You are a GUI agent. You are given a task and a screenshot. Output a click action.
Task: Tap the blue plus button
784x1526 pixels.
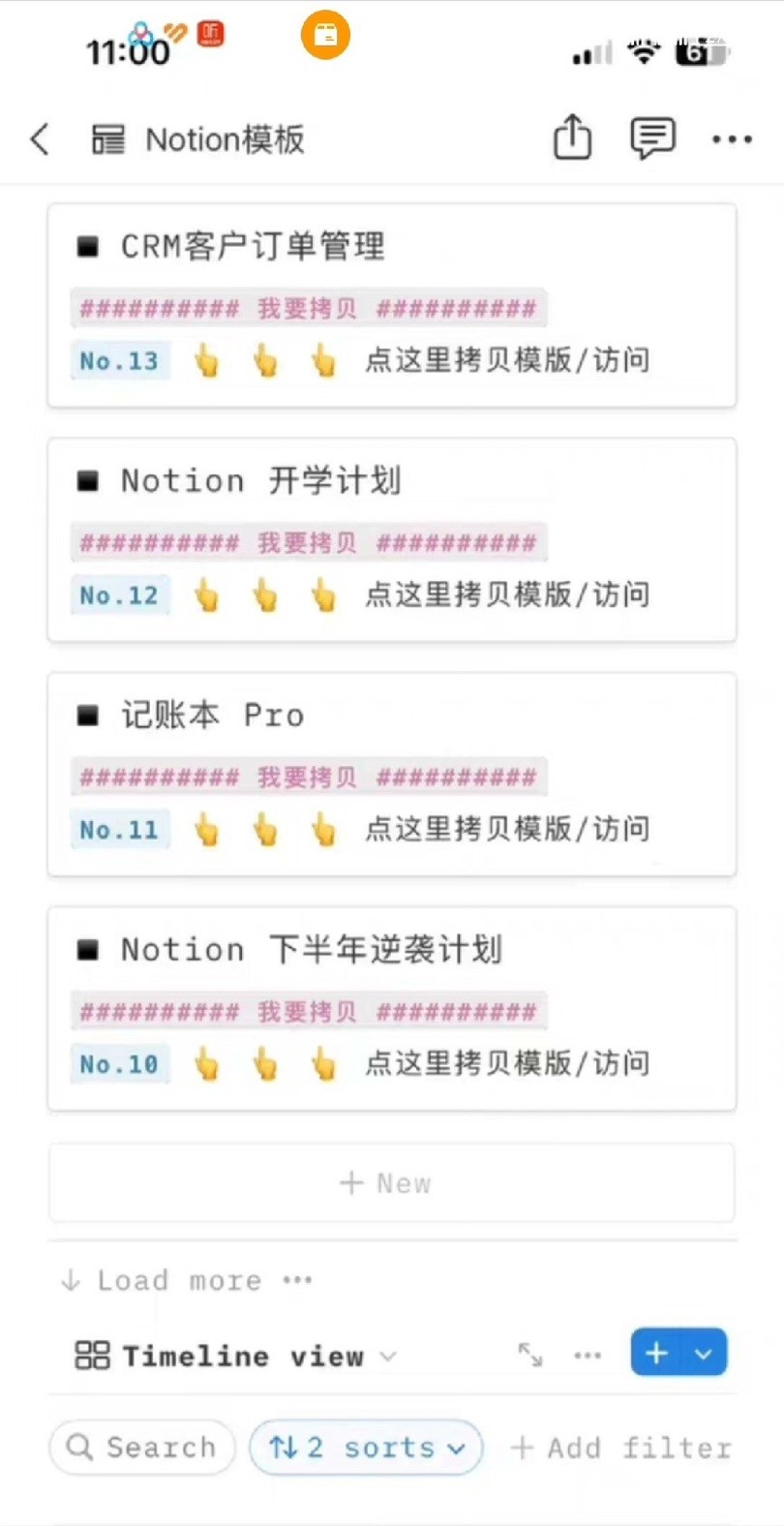point(656,1353)
